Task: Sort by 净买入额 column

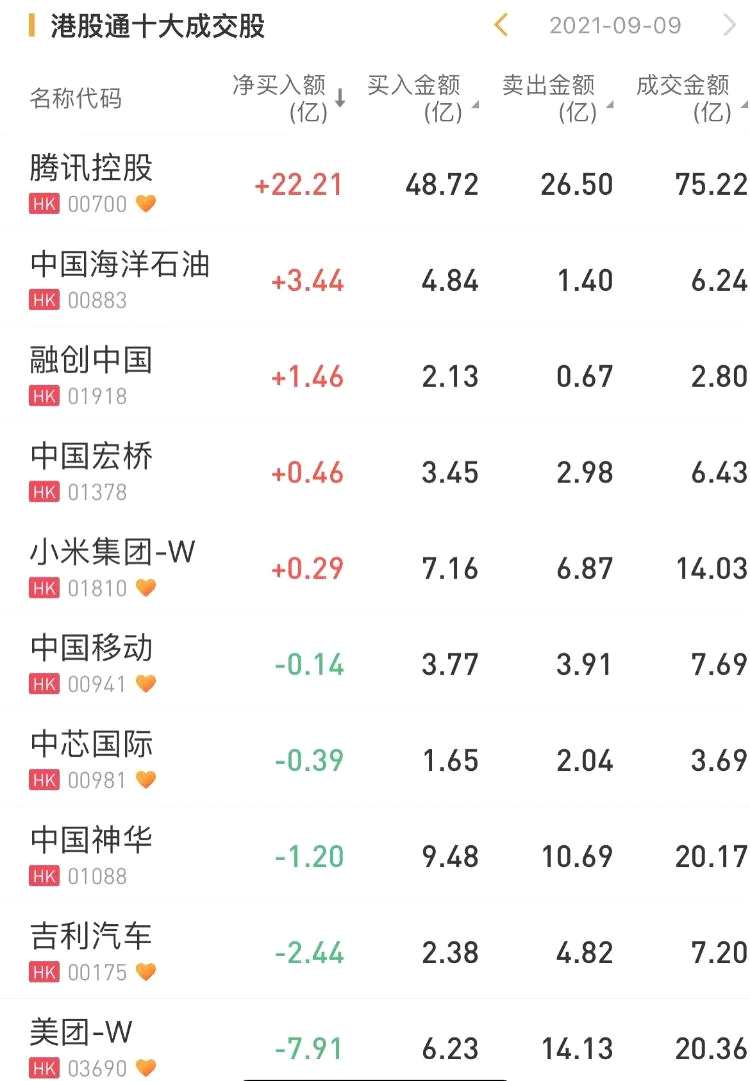Action: tap(288, 98)
